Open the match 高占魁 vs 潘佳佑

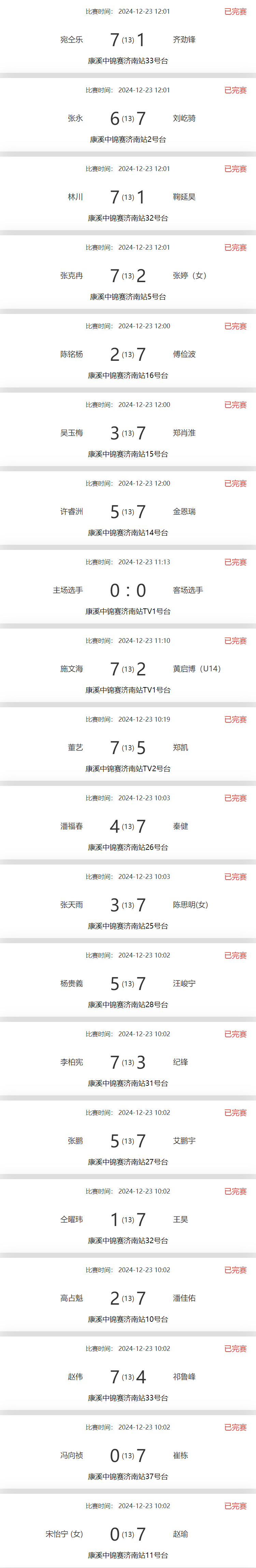click(128, 1298)
